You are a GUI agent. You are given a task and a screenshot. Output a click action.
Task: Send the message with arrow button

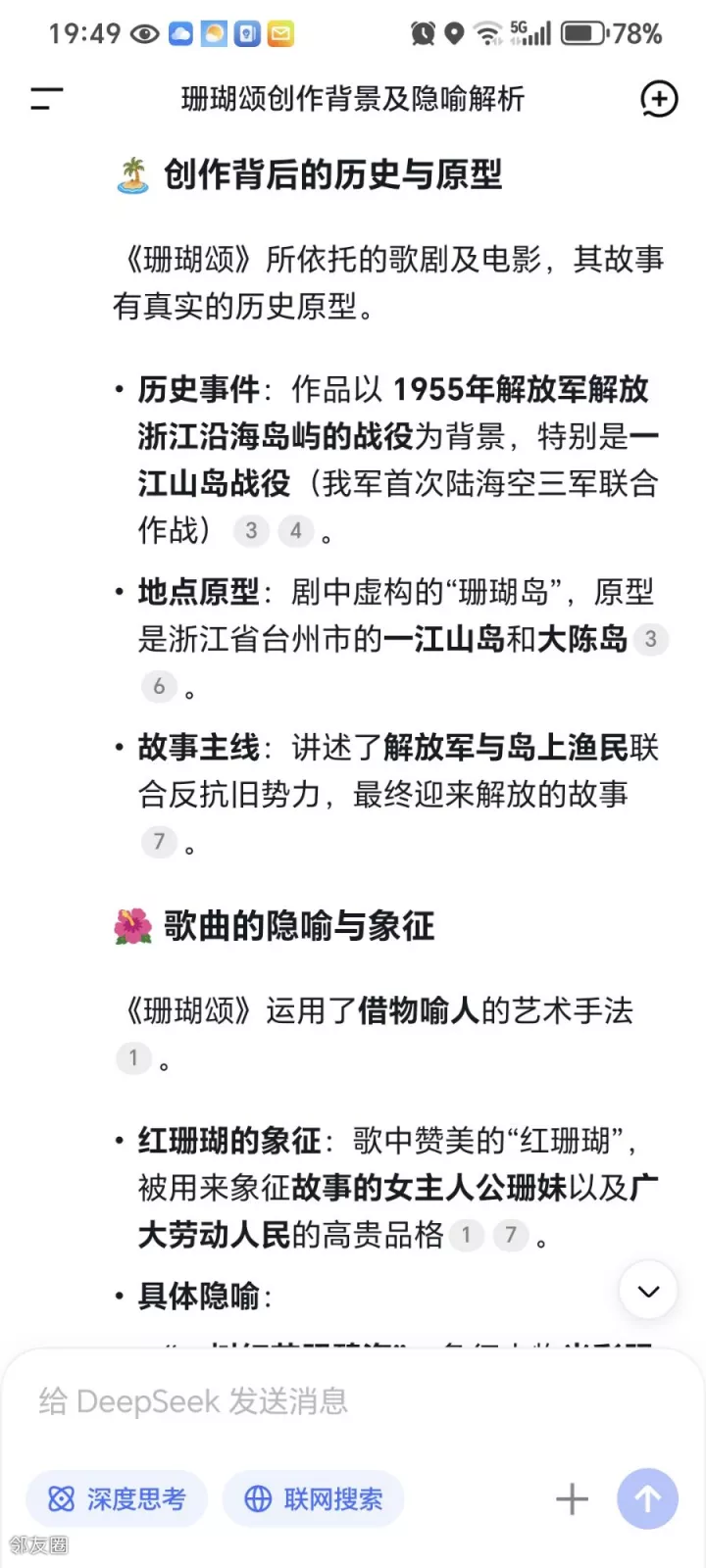pyautogui.click(x=647, y=1498)
